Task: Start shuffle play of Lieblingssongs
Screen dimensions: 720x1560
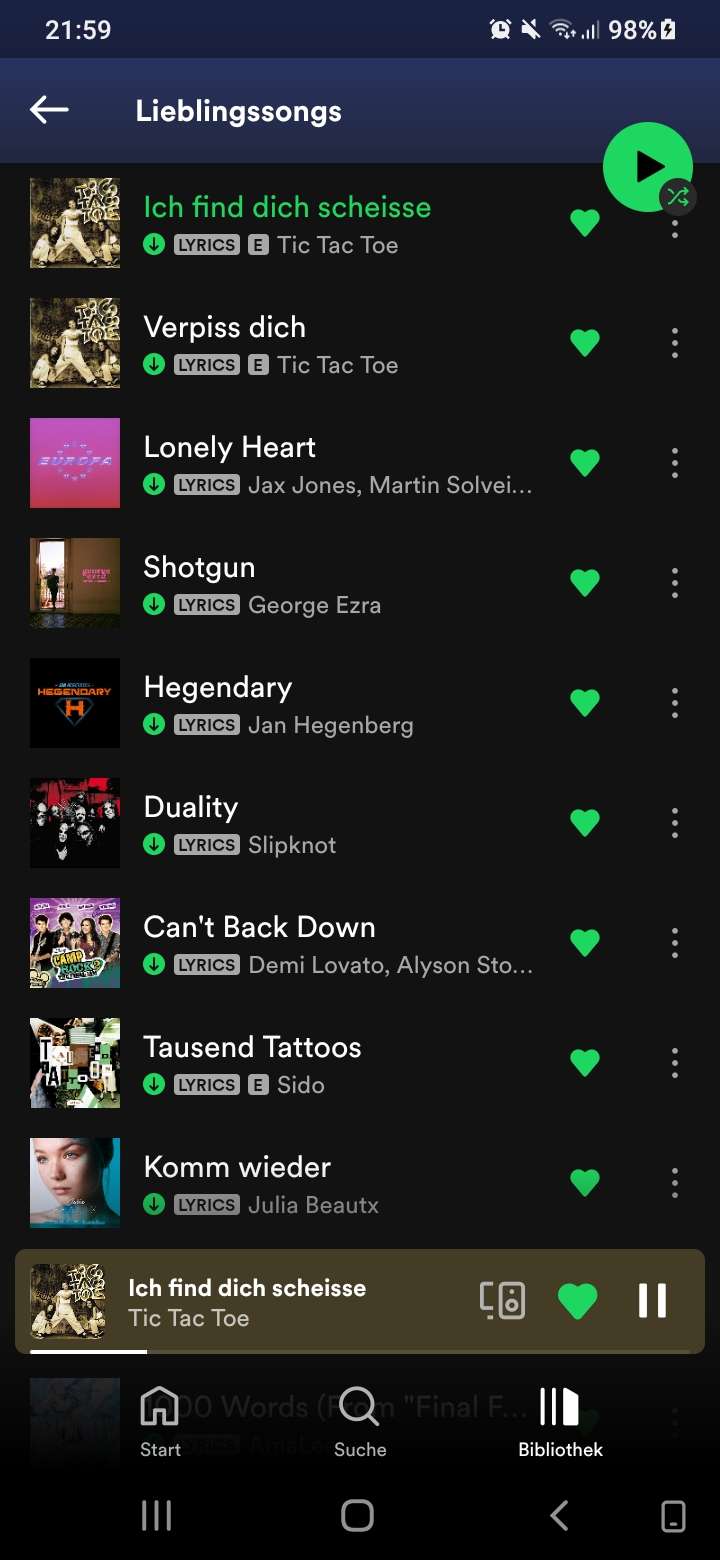Action: (648, 167)
